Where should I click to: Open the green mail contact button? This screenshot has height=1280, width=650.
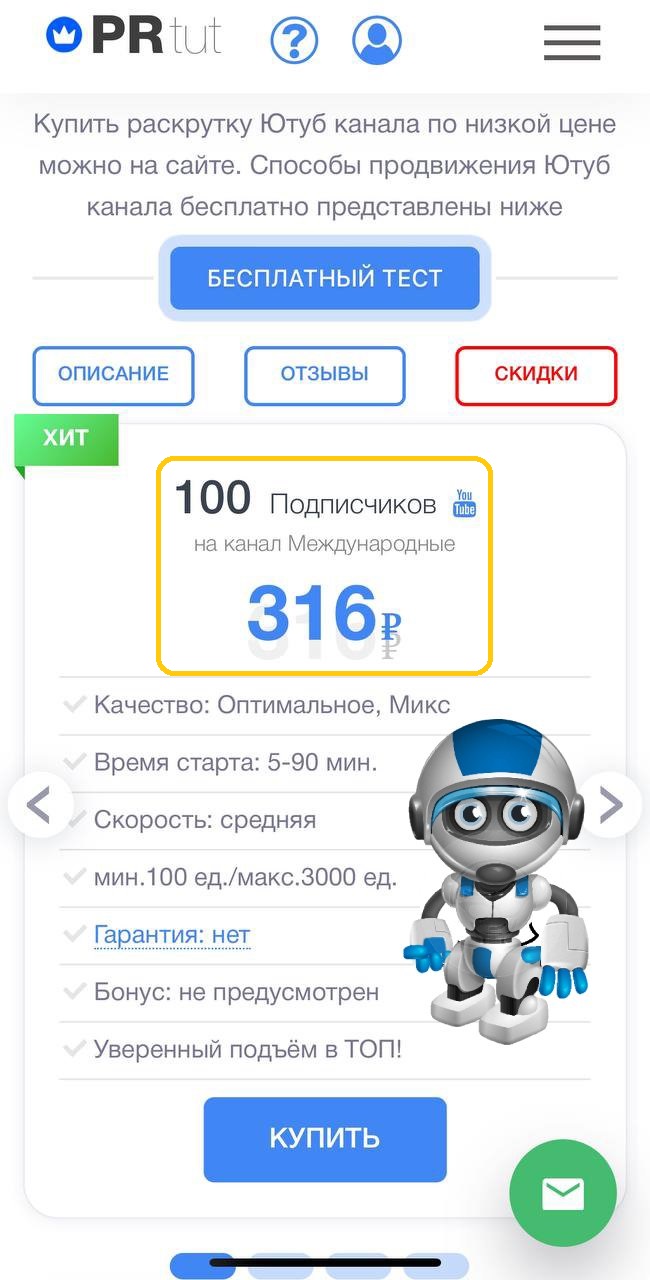coord(562,1193)
